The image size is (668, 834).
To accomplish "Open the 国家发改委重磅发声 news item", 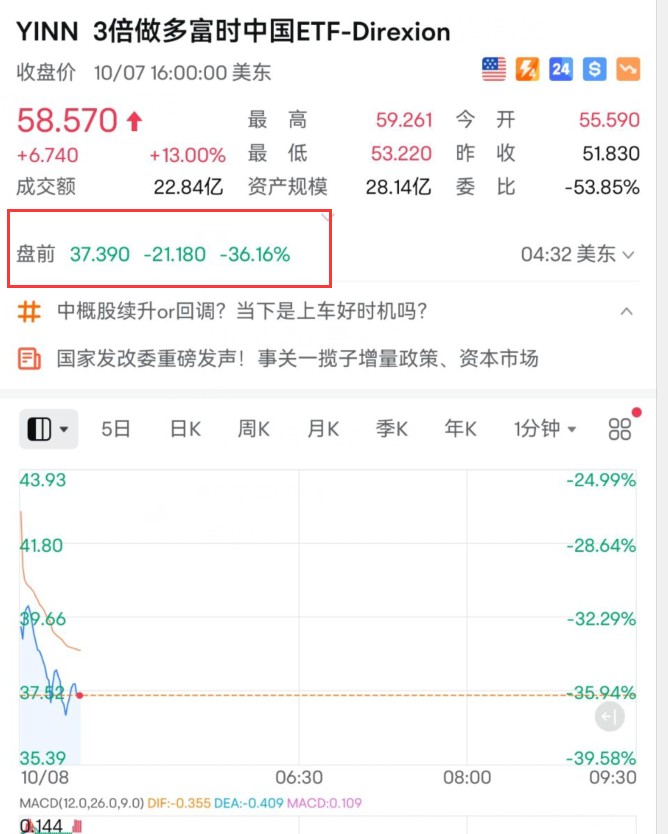I will (x=297, y=358).
